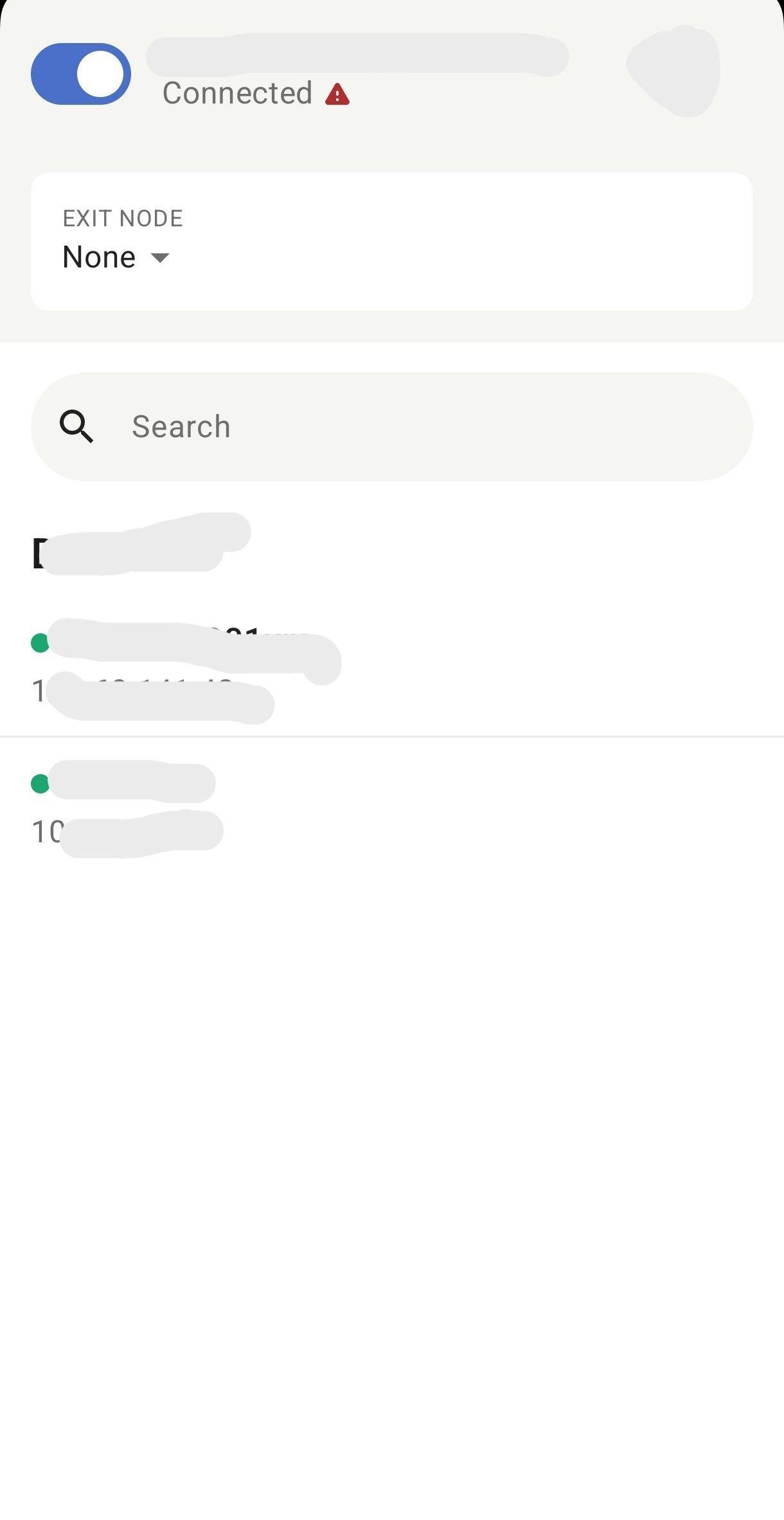Screen dimensions: 784x1520
Task: Open the account avatar in the top right
Action: click(675, 71)
